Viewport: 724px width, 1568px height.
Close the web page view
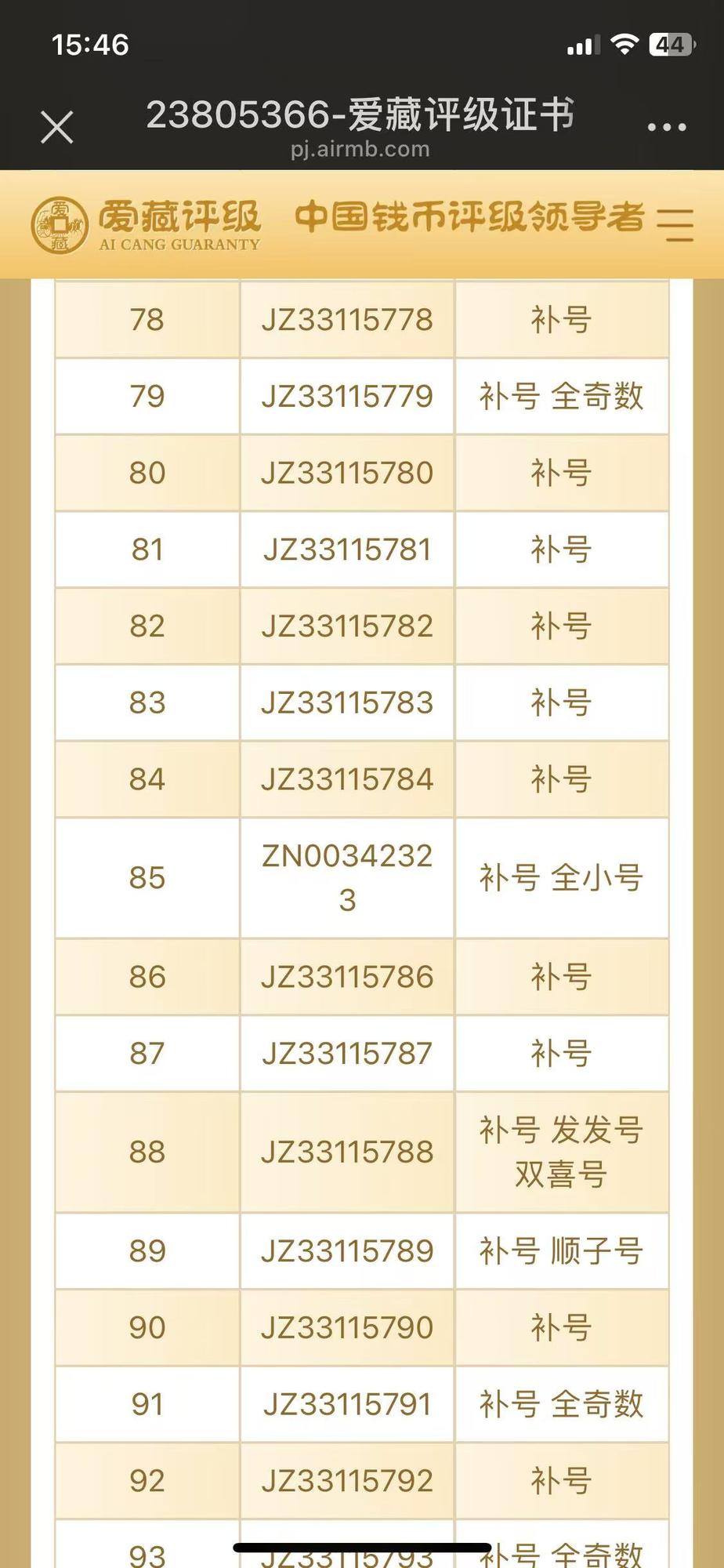pyautogui.click(x=57, y=127)
